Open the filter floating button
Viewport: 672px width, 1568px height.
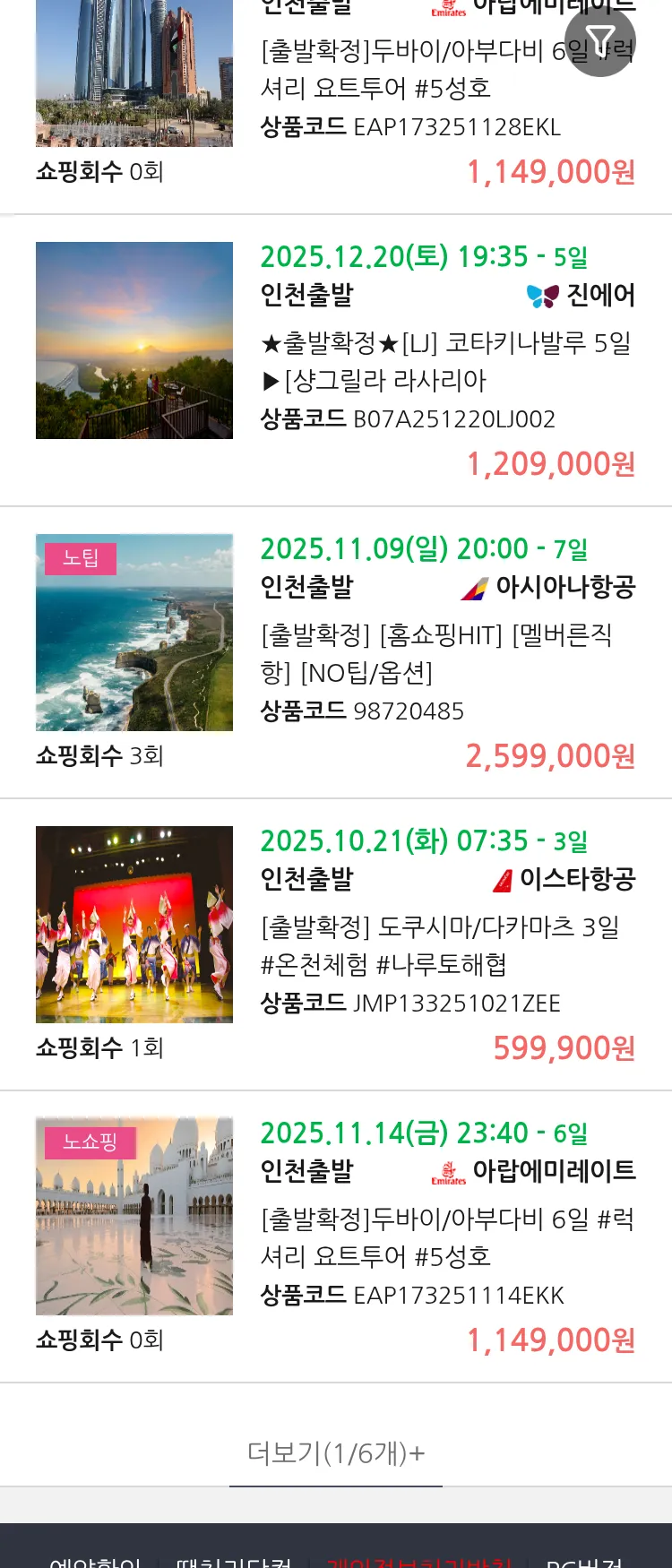tap(600, 41)
